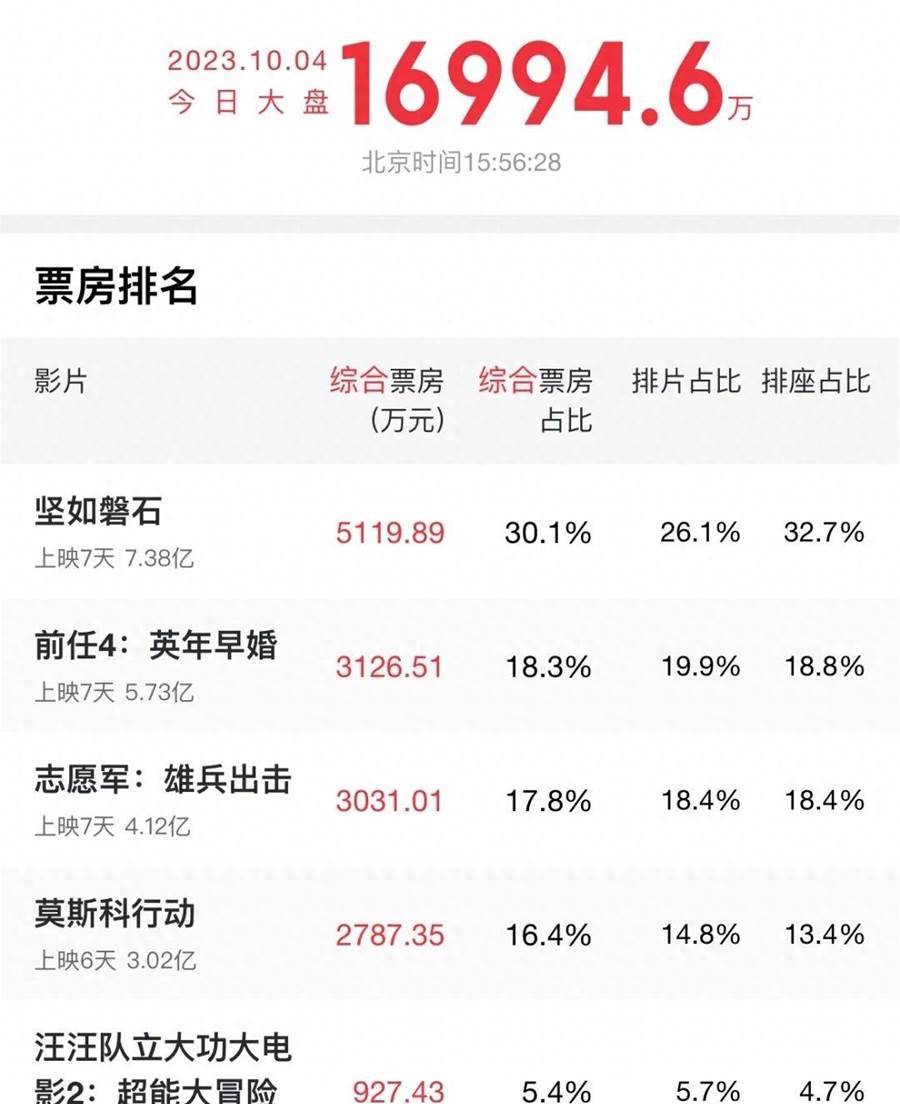
Task: Open the 前任4：英年早婚 movie row
Action: (156, 646)
